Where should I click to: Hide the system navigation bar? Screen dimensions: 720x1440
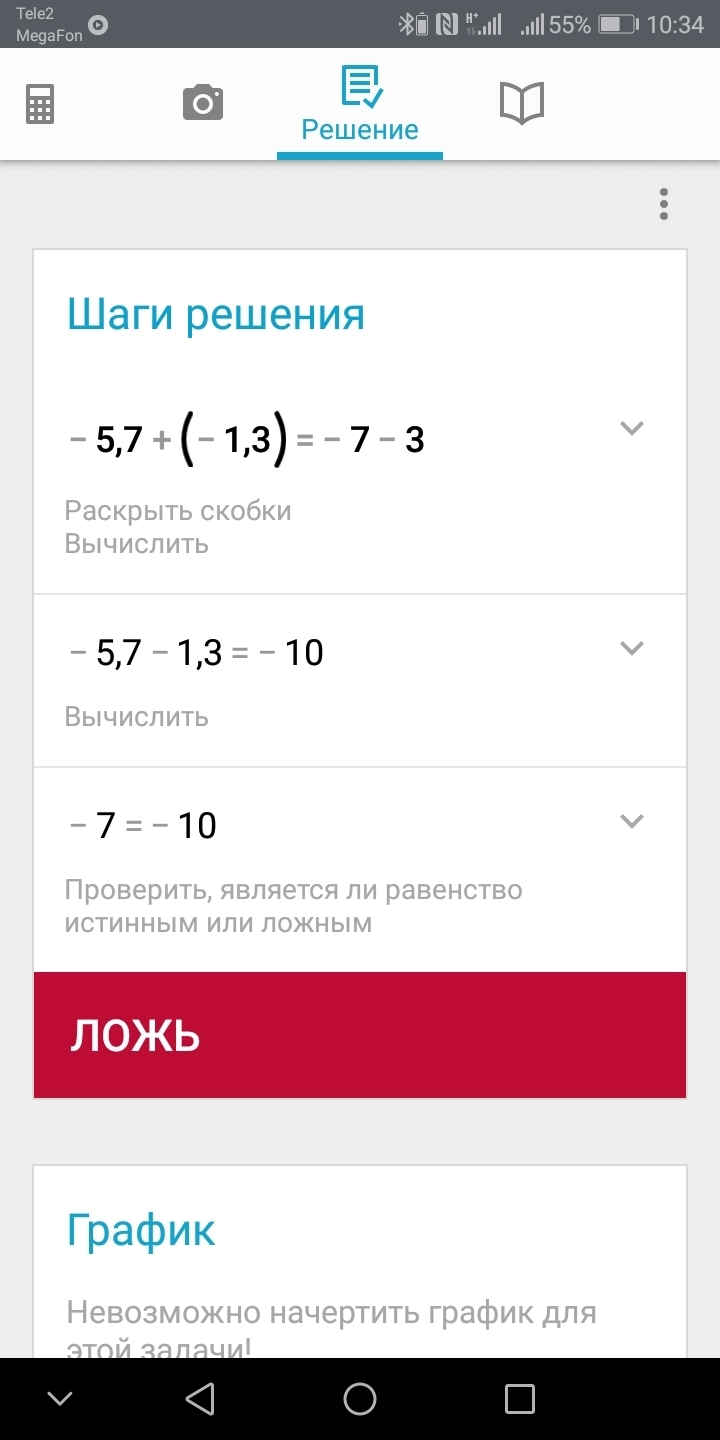60,1398
